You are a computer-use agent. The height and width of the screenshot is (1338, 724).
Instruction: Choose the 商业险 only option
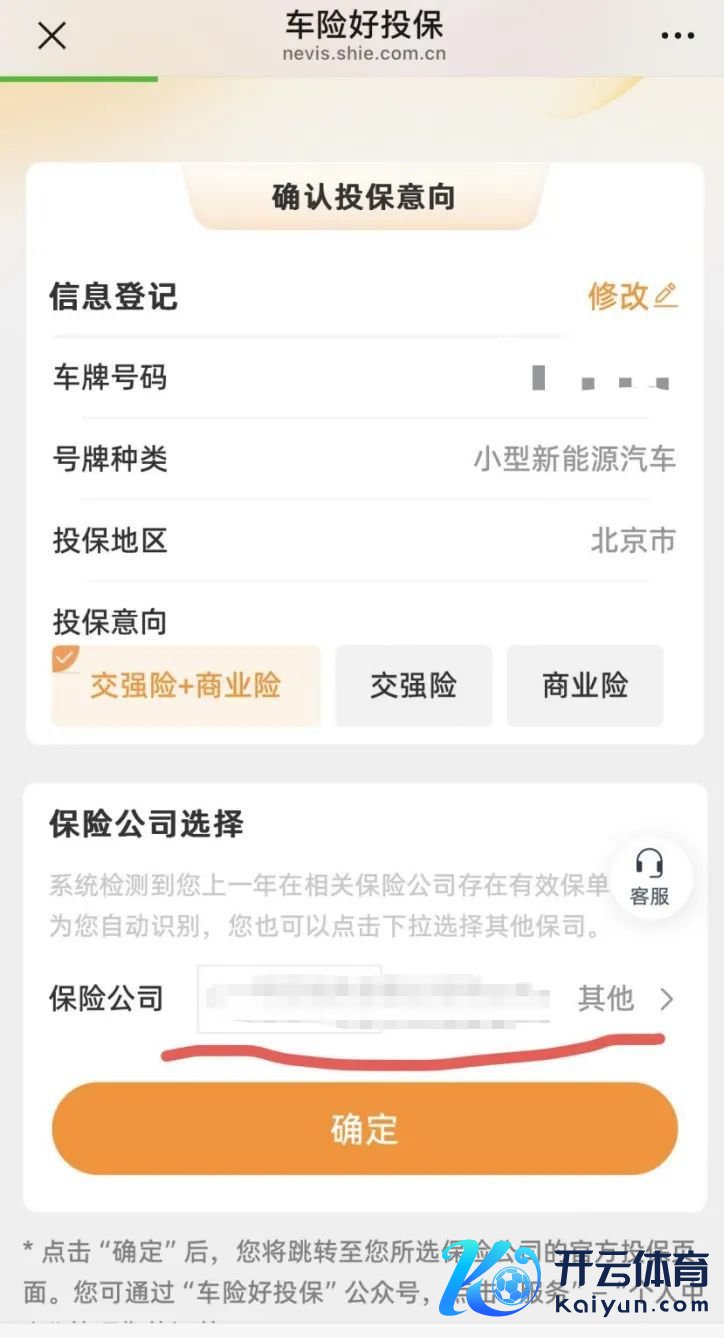(585, 686)
